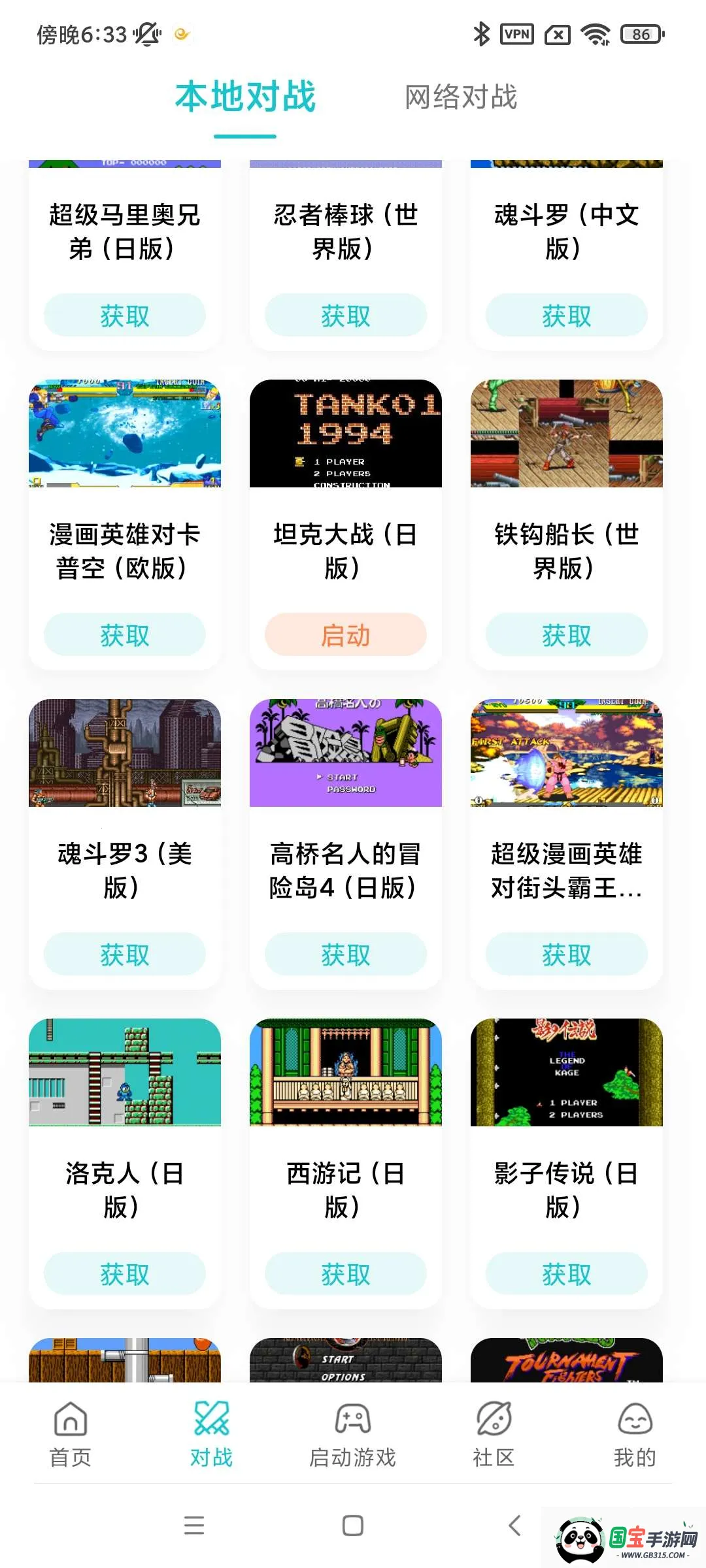Click 获取 for 影子传说

pos(566,1273)
